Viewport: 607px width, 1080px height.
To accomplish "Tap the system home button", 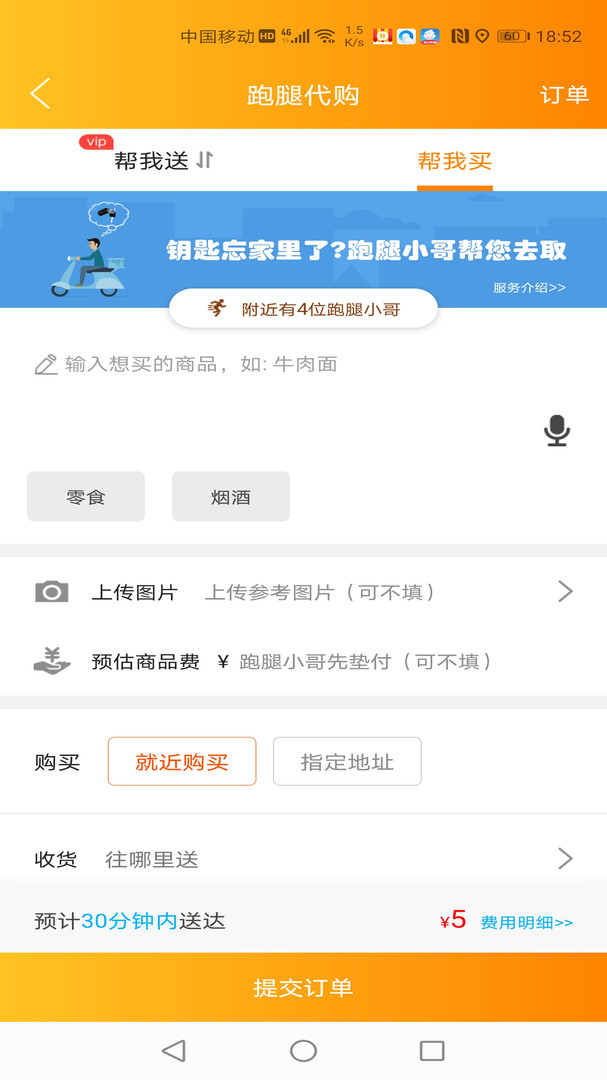I will coord(303,1050).
